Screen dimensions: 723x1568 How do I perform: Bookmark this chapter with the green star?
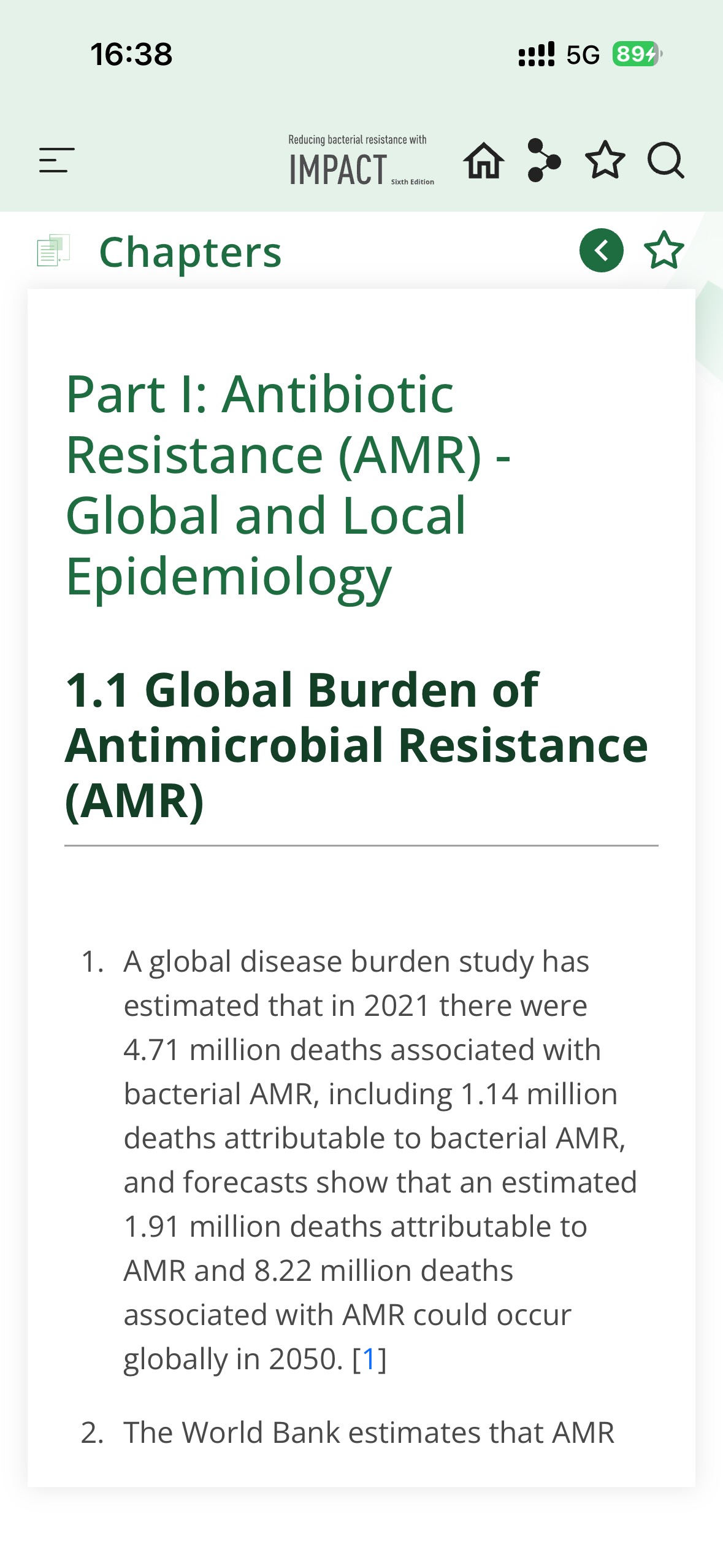[664, 250]
